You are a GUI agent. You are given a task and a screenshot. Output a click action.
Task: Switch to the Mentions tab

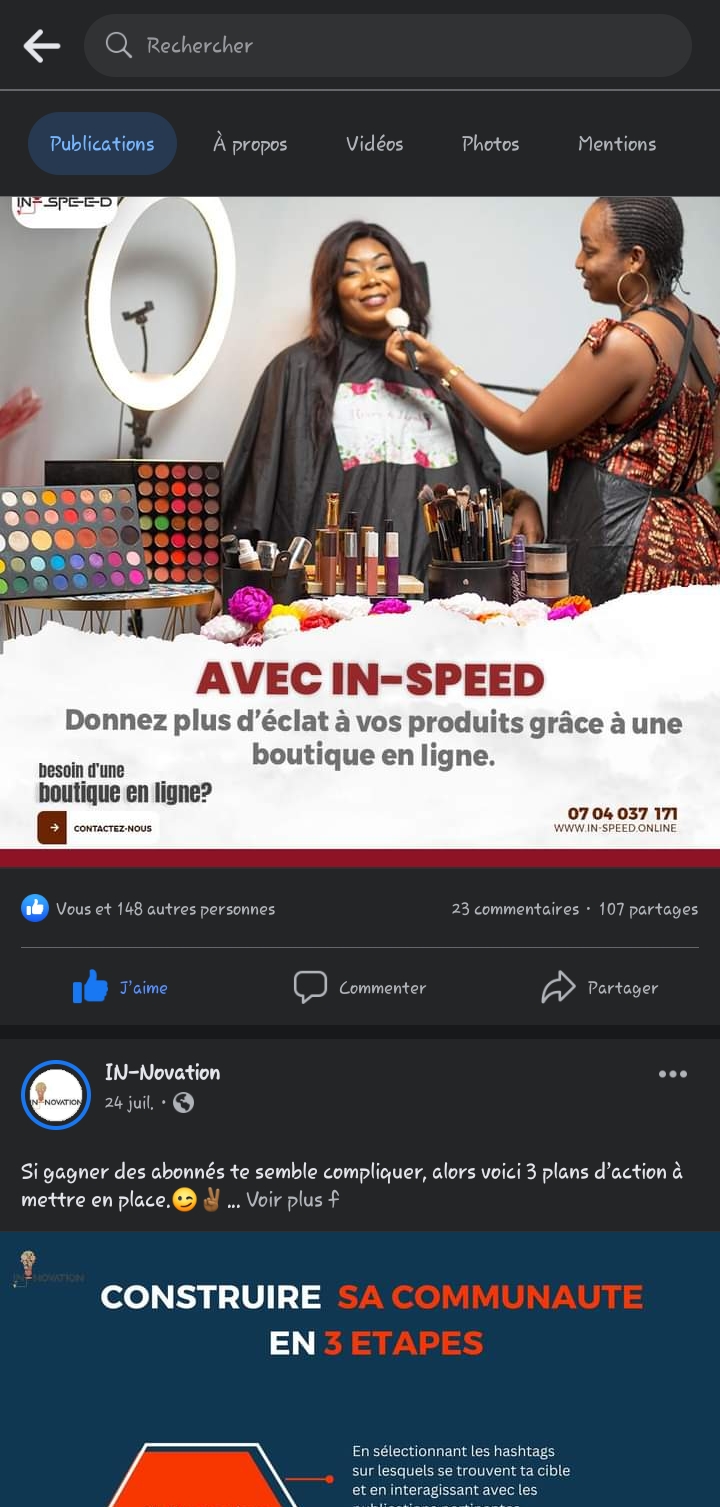(617, 144)
